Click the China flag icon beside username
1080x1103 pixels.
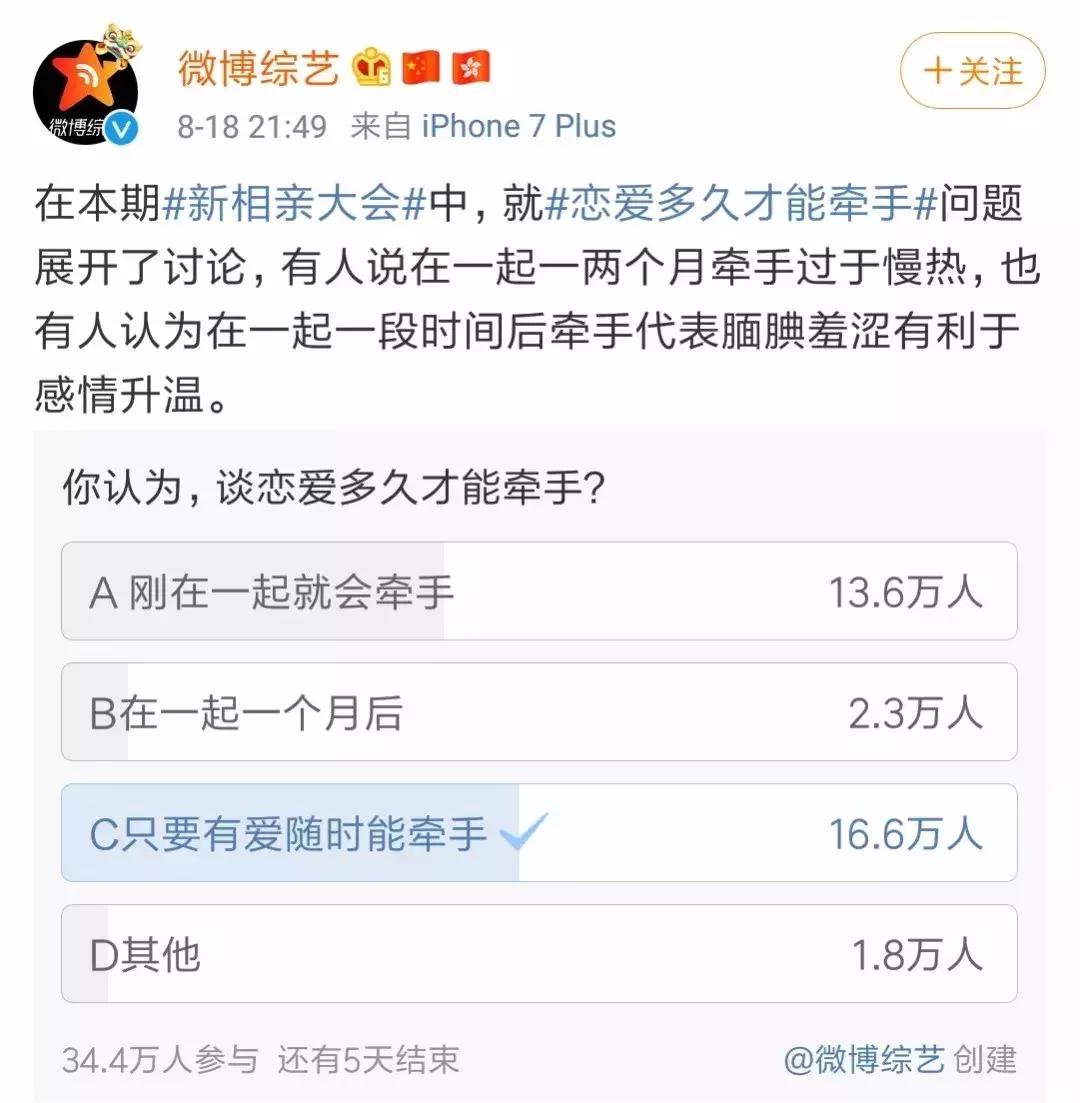click(x=422, y=68)
